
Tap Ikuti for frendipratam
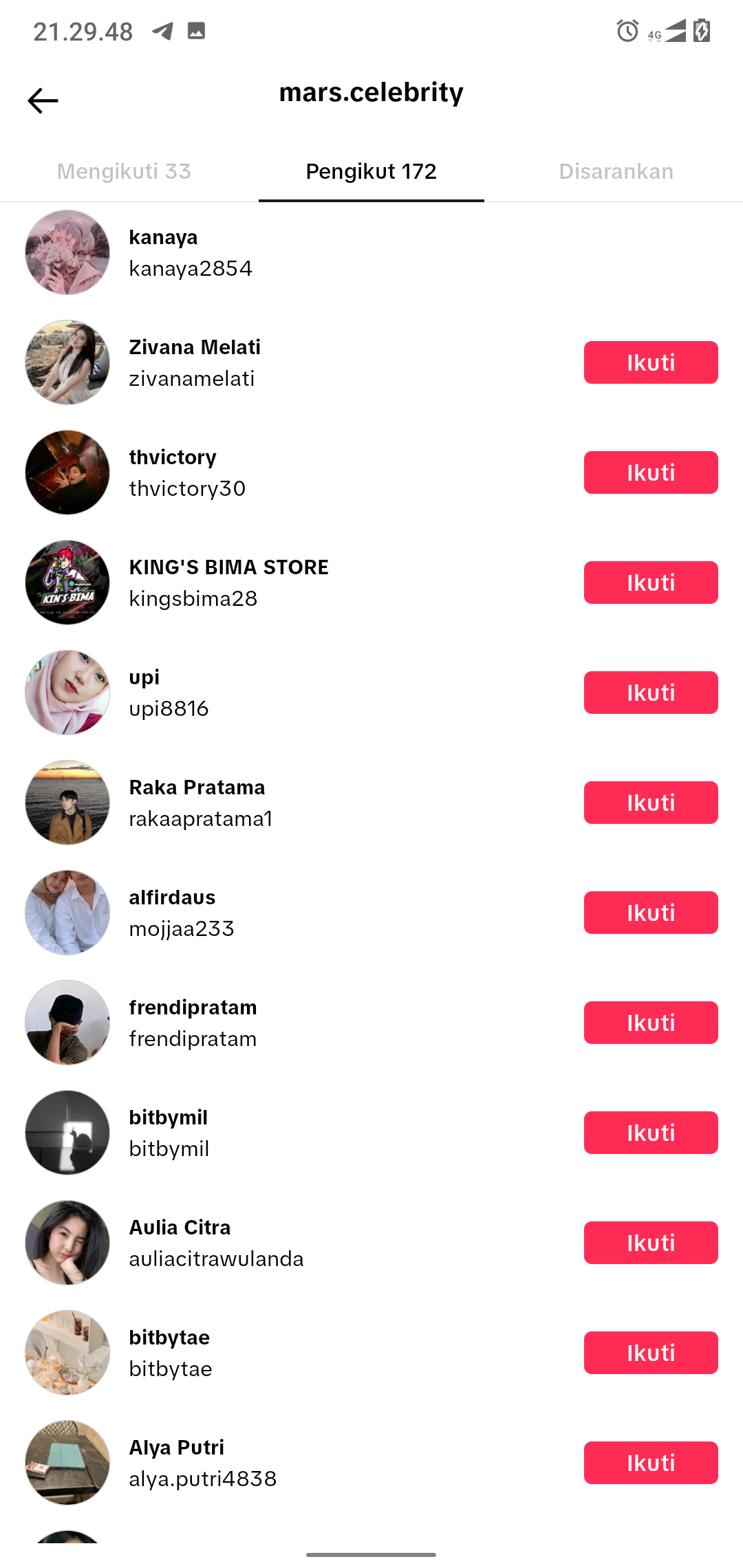pyautogui.click(x=650, y=1023)
